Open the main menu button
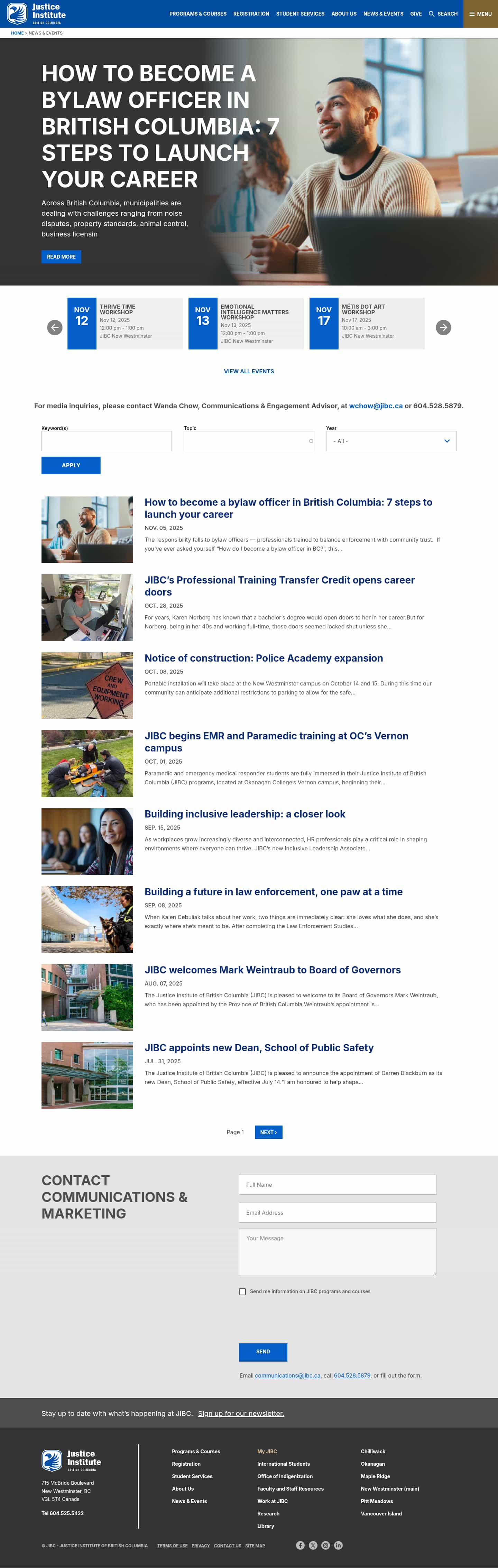Screen dimensions: 498x1568 (480, 13)
